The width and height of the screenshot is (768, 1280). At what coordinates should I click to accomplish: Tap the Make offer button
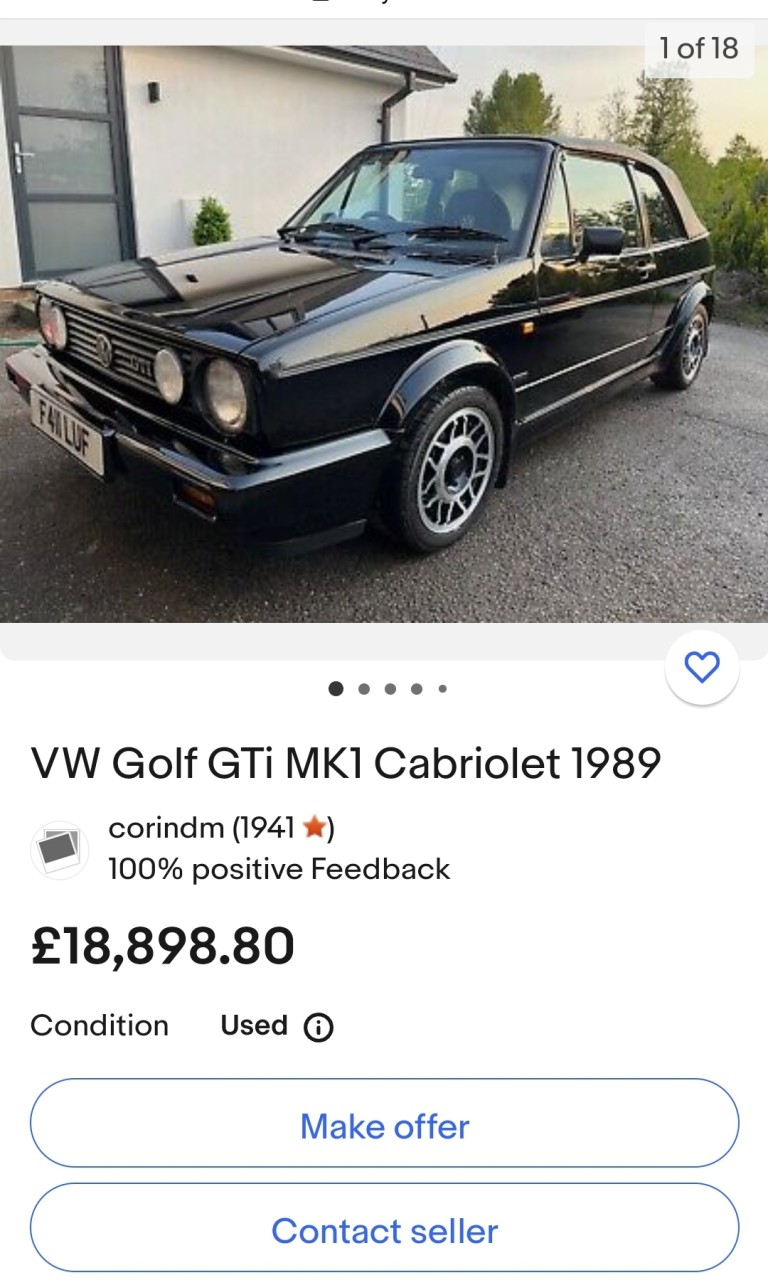(x=384, y=1126)
